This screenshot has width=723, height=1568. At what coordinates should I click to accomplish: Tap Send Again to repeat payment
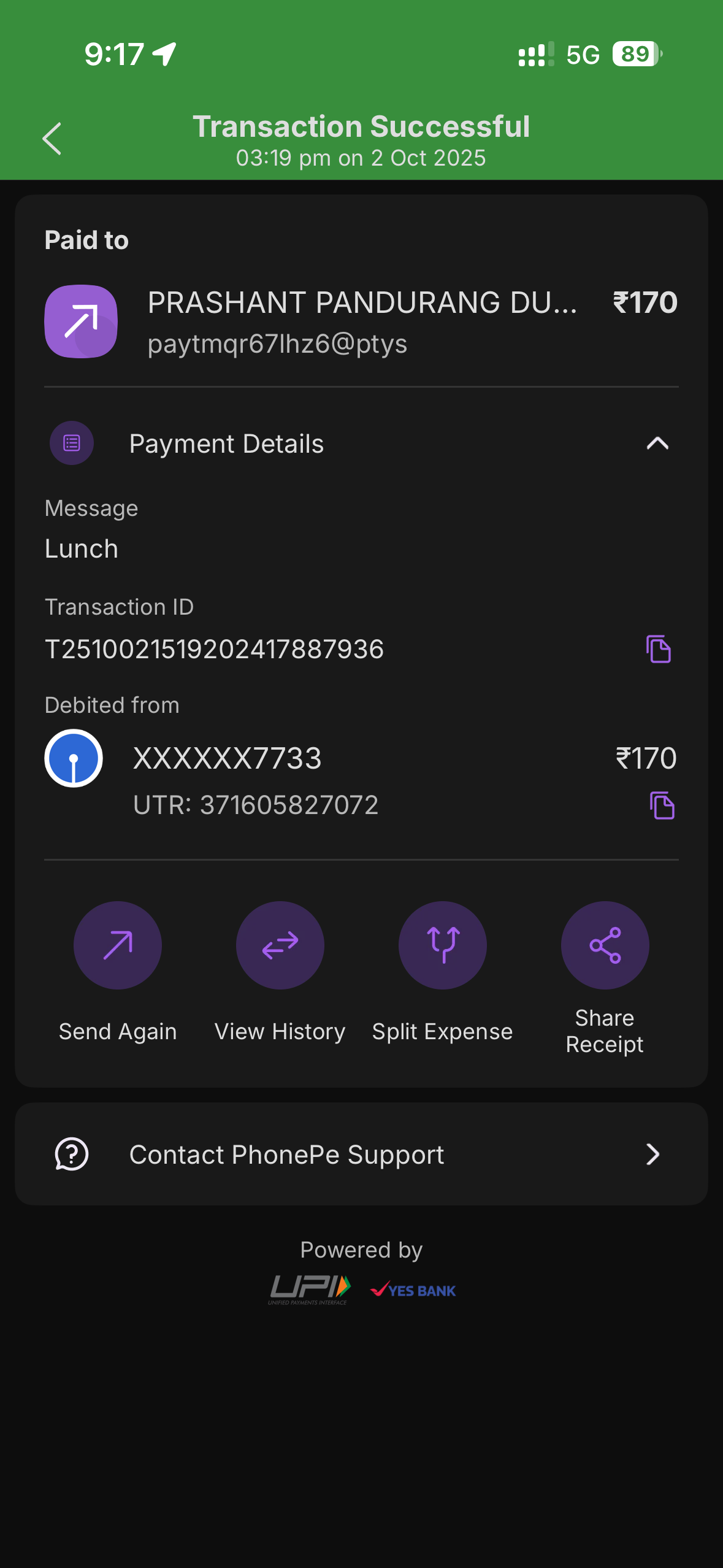click(118, 945)
